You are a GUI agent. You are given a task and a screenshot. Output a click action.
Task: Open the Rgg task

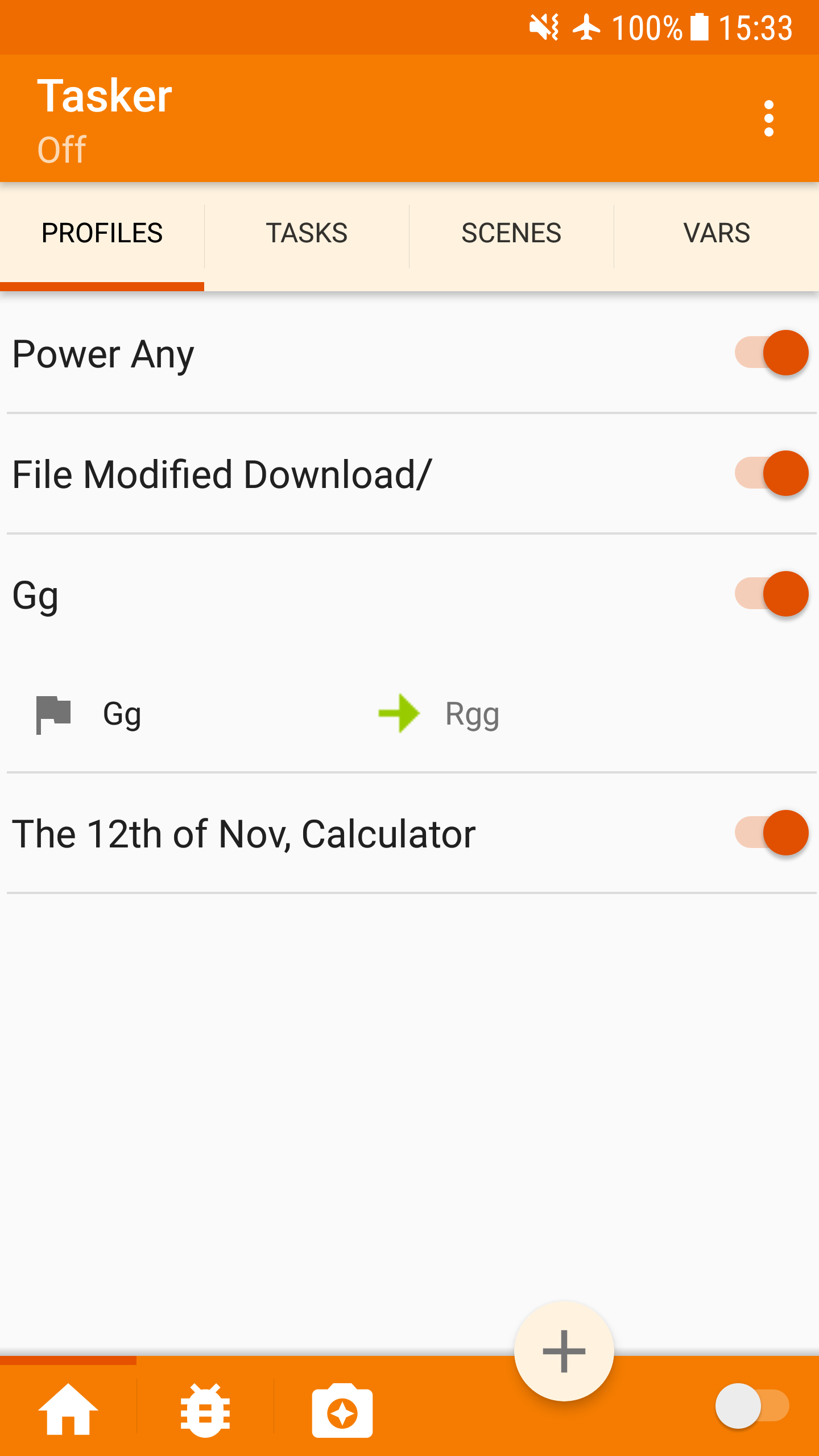472,714
